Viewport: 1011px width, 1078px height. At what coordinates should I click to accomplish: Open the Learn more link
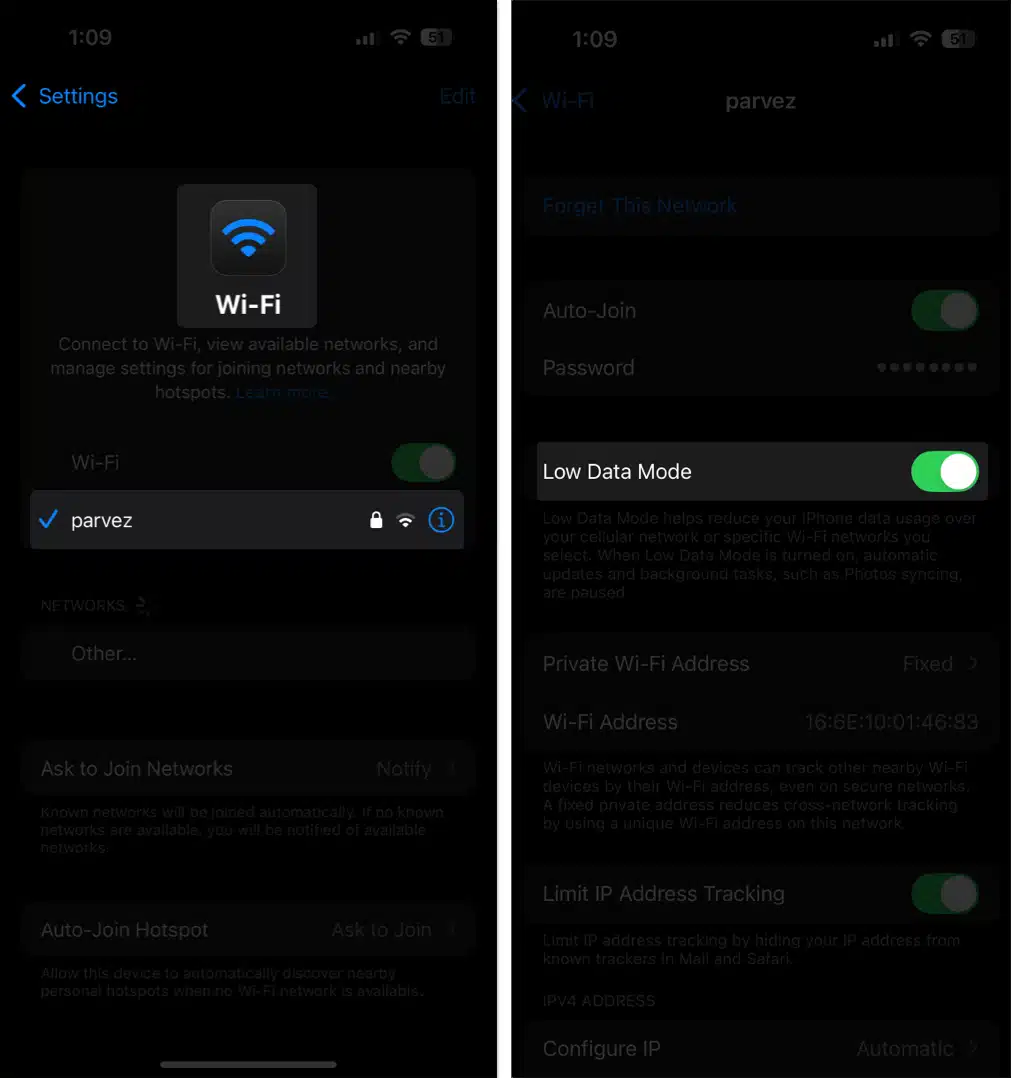pos(281,392)
